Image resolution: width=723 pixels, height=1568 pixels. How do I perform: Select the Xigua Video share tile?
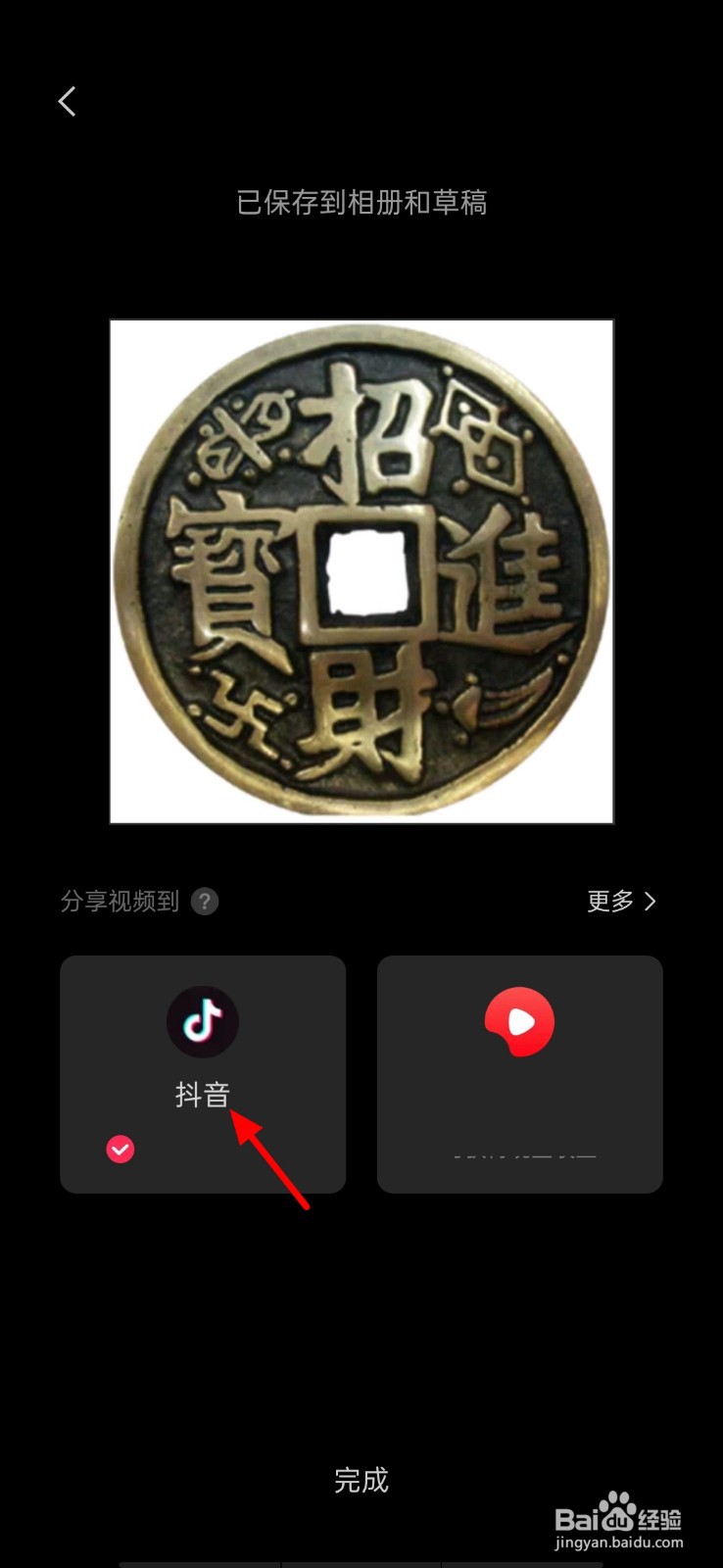519,1074
